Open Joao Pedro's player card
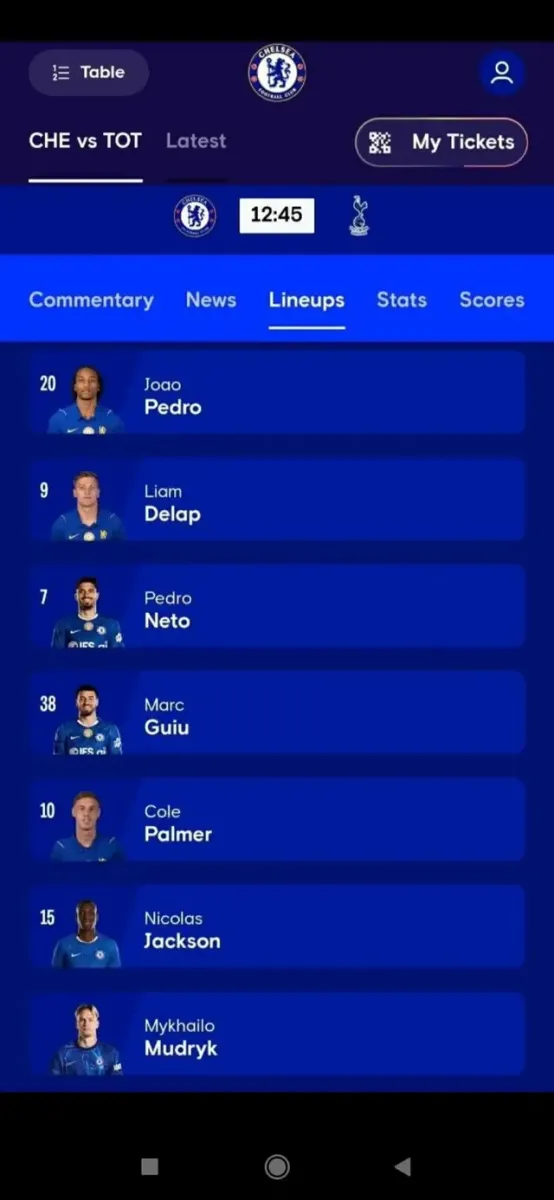The width and height of the screenshot is (554, 1200). (277, 392)
